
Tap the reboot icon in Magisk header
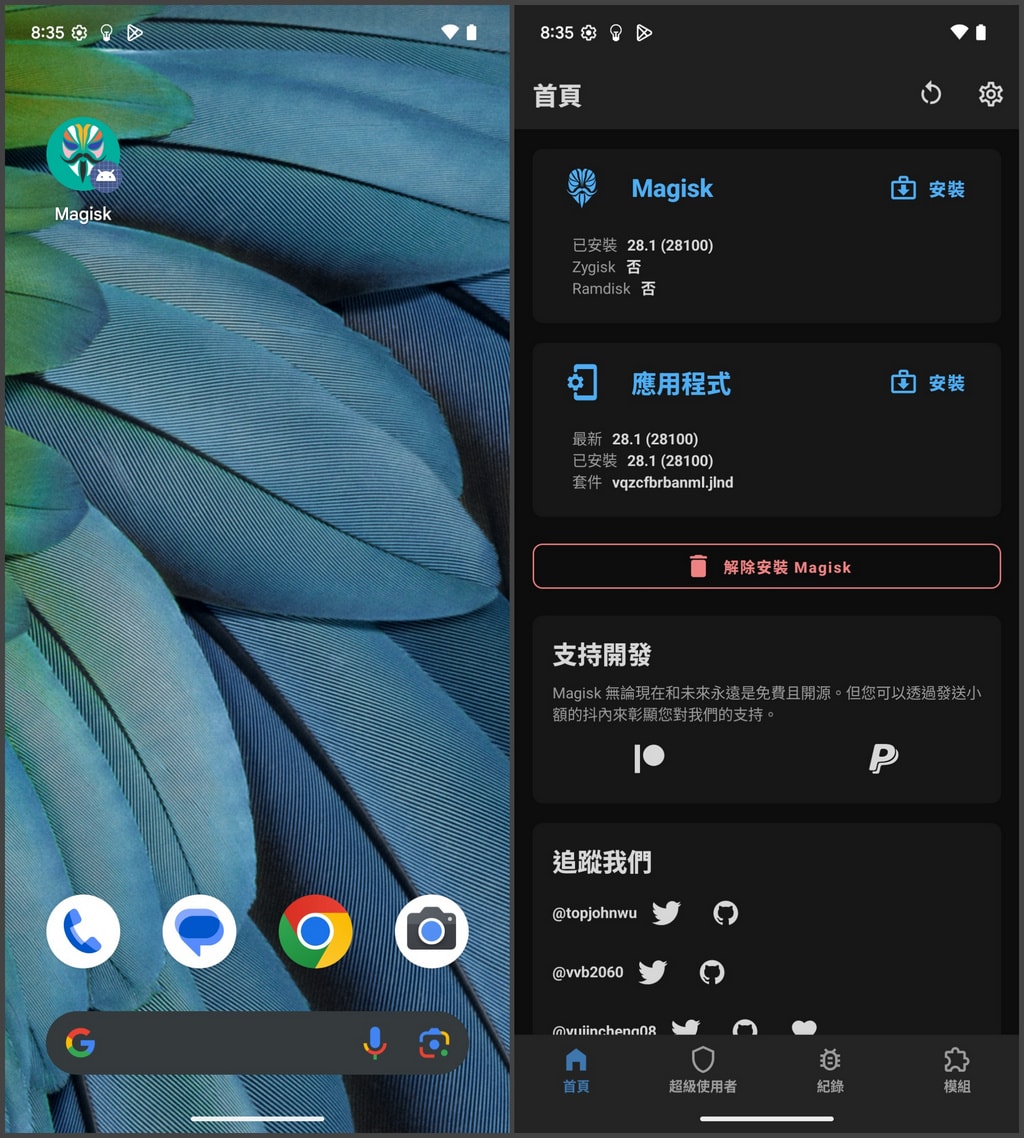931,94
